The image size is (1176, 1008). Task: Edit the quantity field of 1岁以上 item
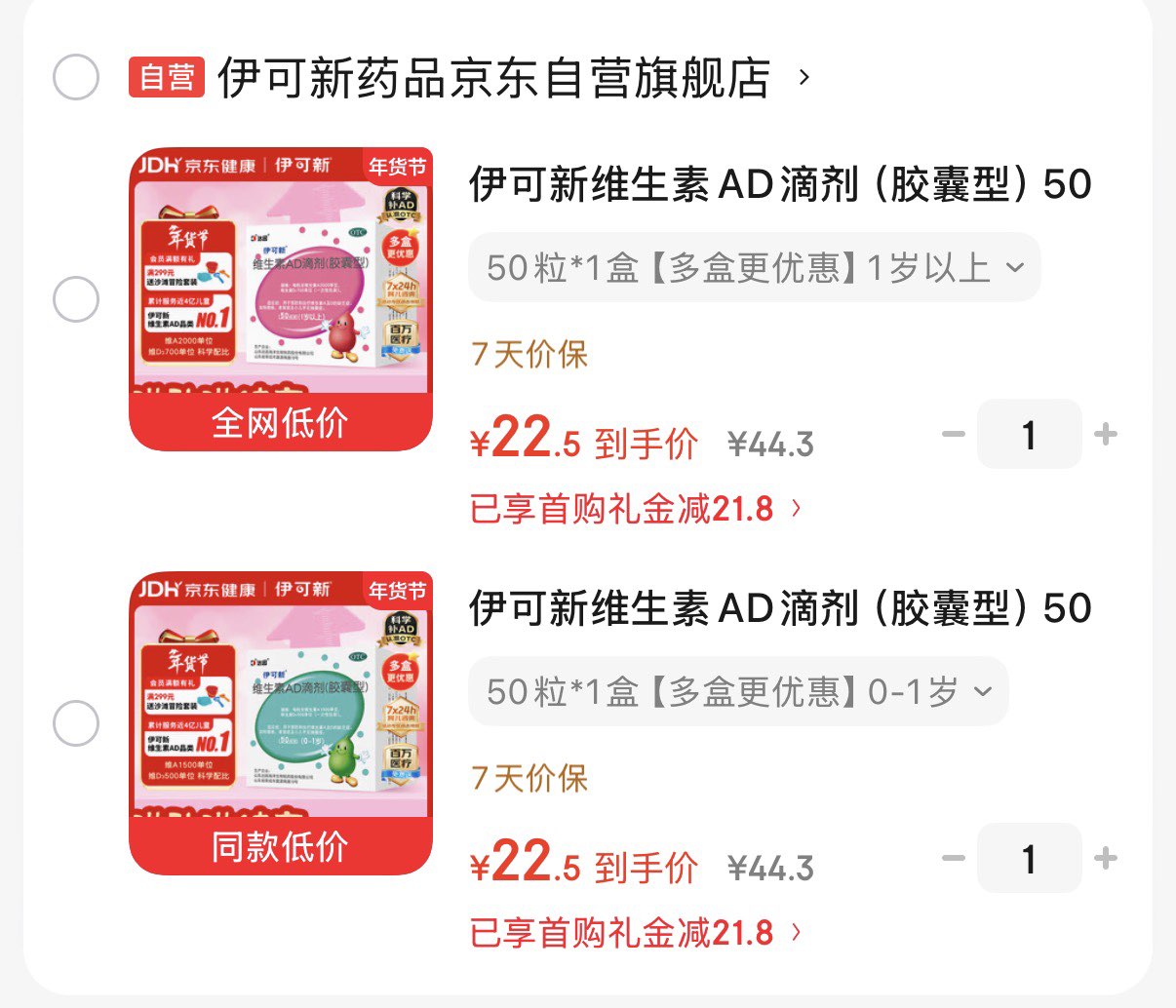pos(1030,434)
